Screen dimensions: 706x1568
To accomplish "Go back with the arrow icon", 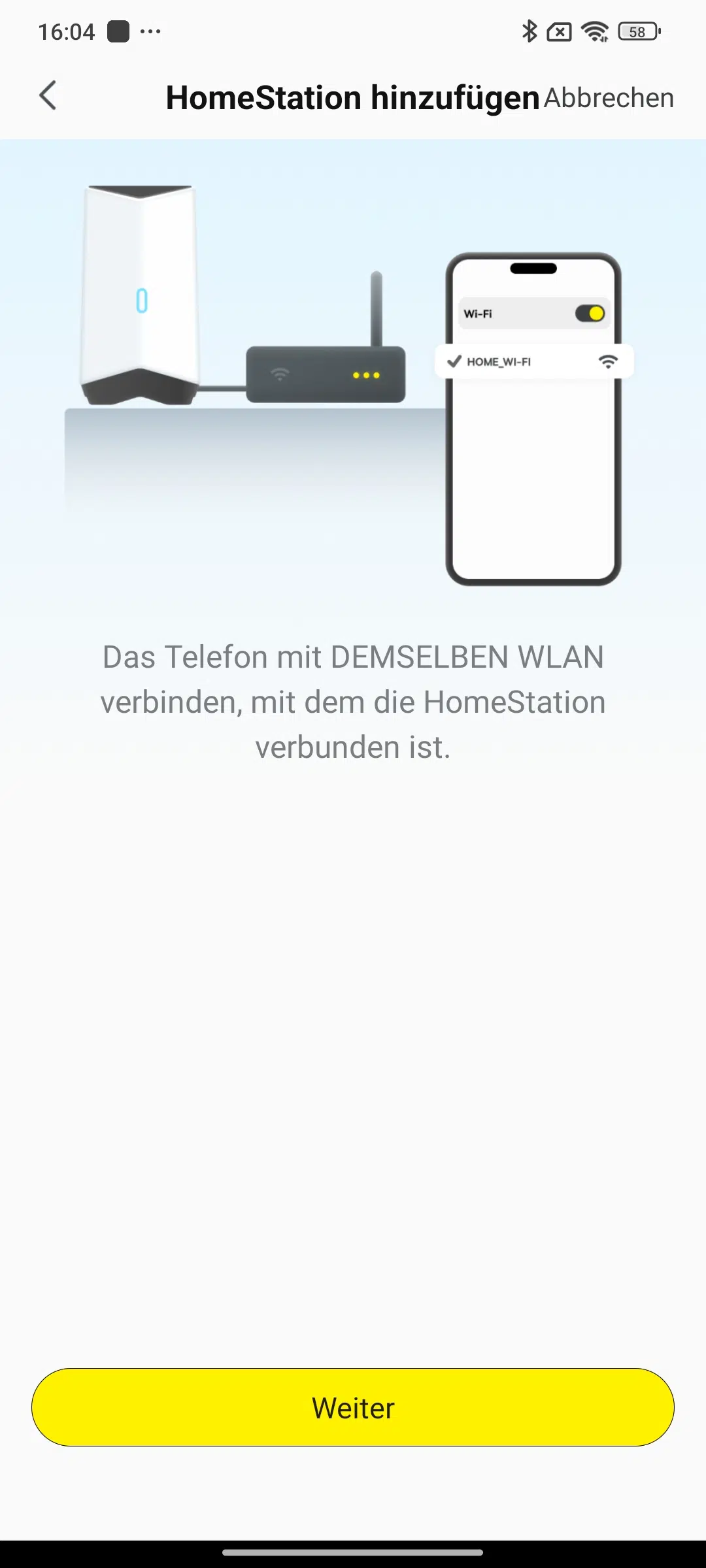I will point(48,96).
